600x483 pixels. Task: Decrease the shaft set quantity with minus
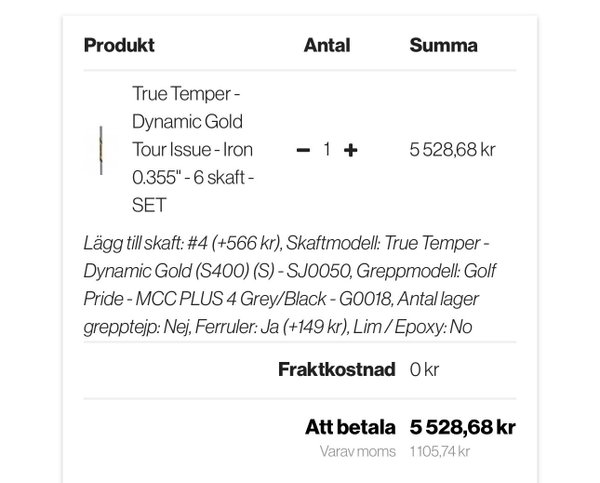point(303,150)
